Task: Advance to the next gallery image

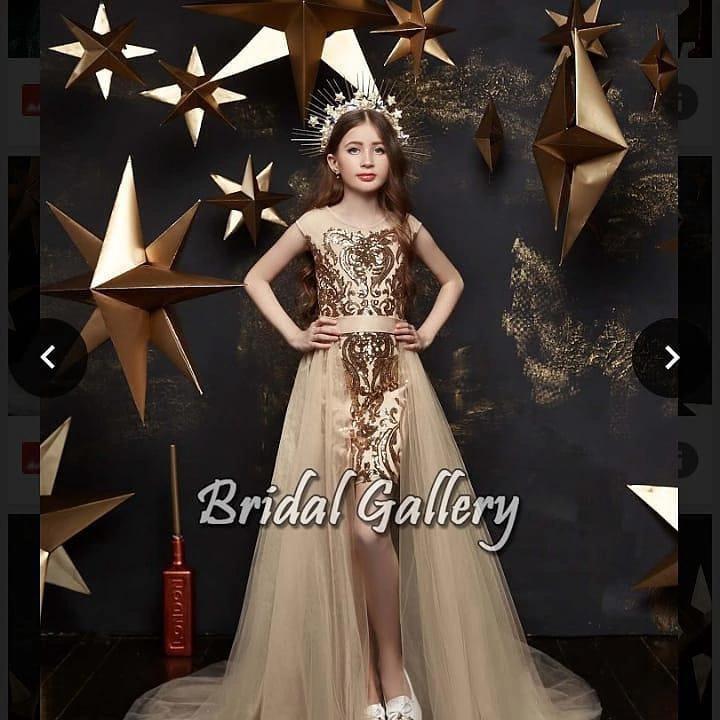Action: pyautogui.click(x=671, y=357)
